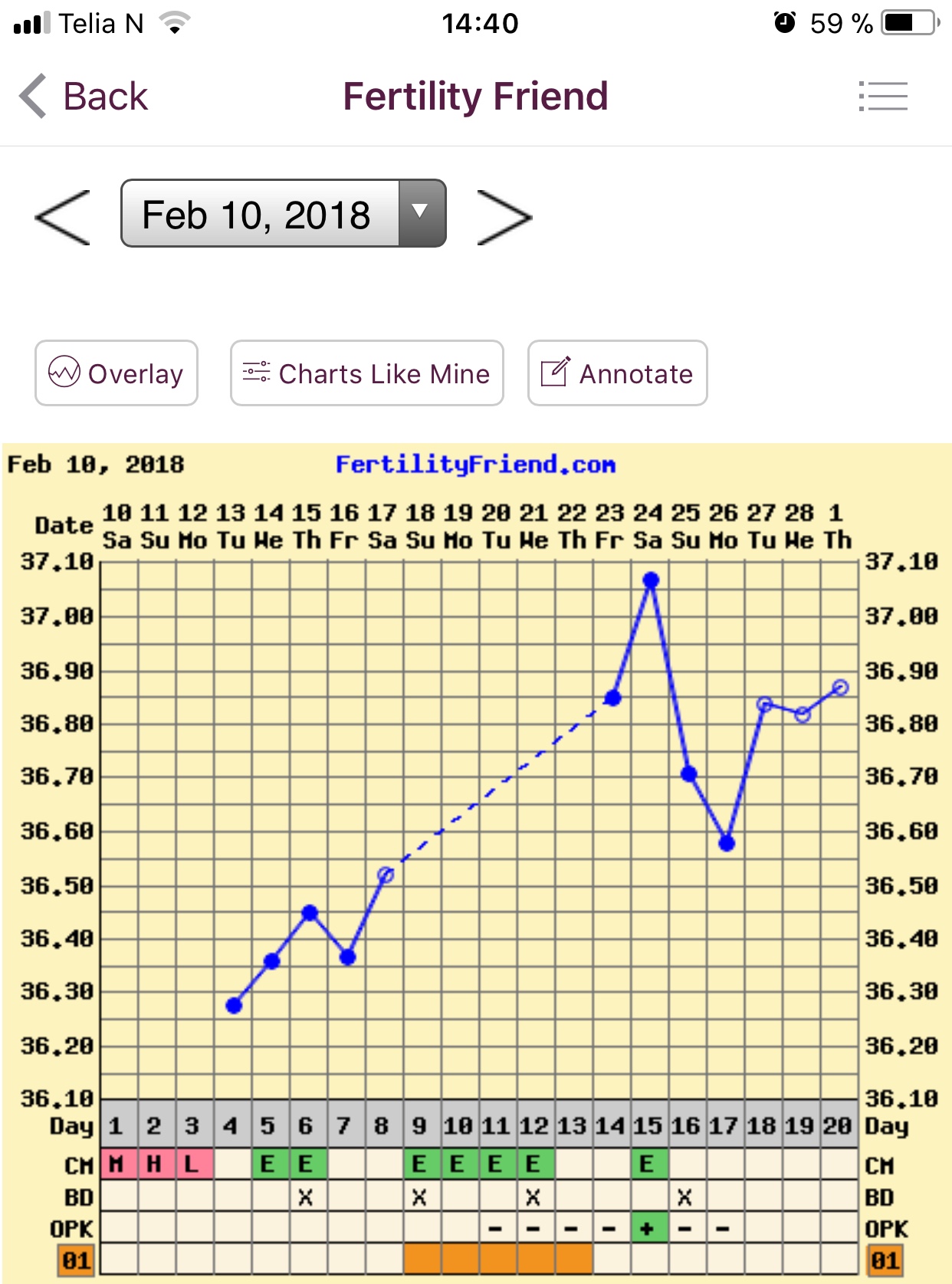Open Charts Like Mine
952x1284 pixels.
(366, 373)
